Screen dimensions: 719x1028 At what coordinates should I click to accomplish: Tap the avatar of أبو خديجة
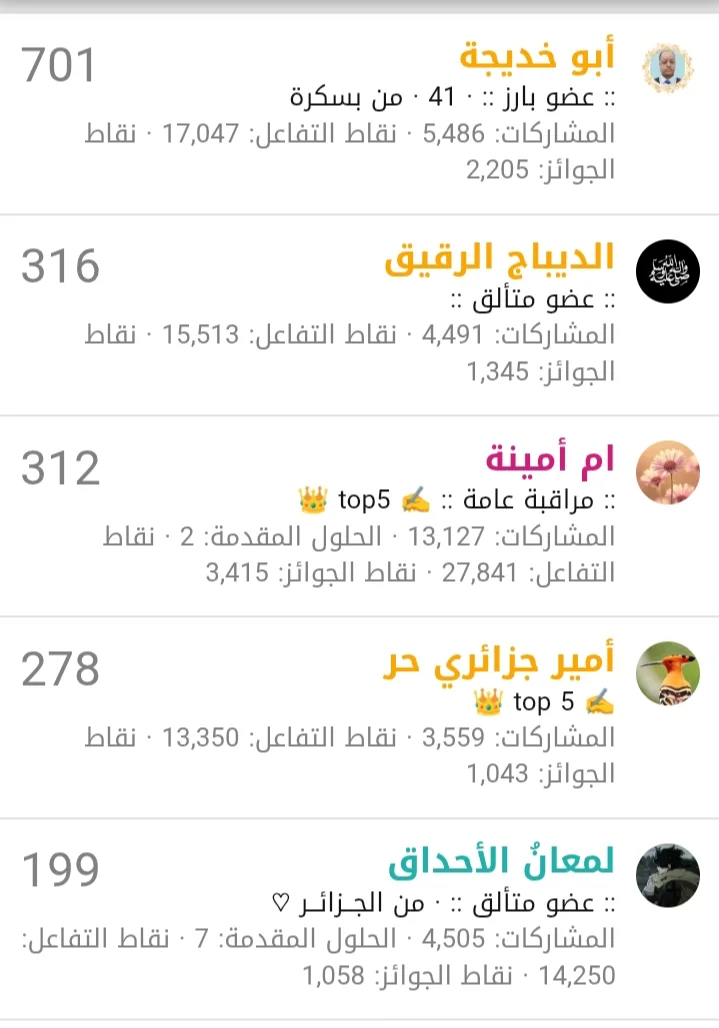(x=668, y=70)
